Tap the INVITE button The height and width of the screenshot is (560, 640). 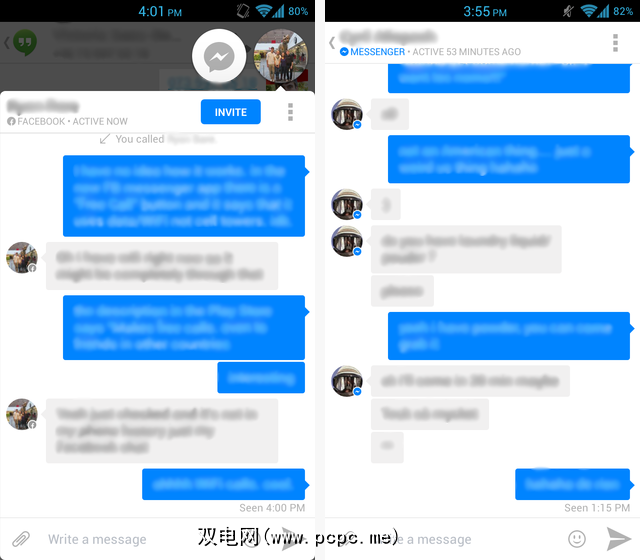[x=230, y=112]
